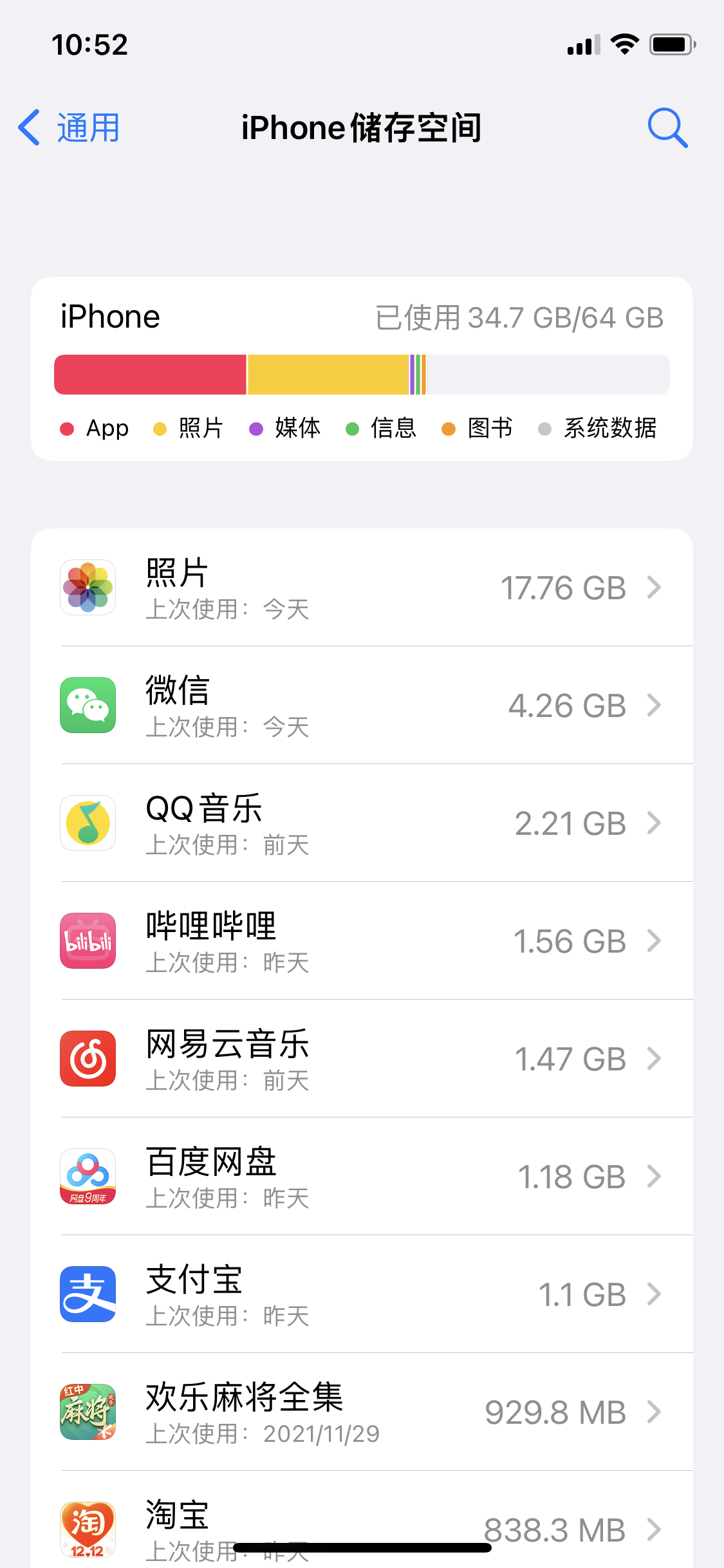
Task: View 微信 storage usage
Action: (x=362, y=705)
